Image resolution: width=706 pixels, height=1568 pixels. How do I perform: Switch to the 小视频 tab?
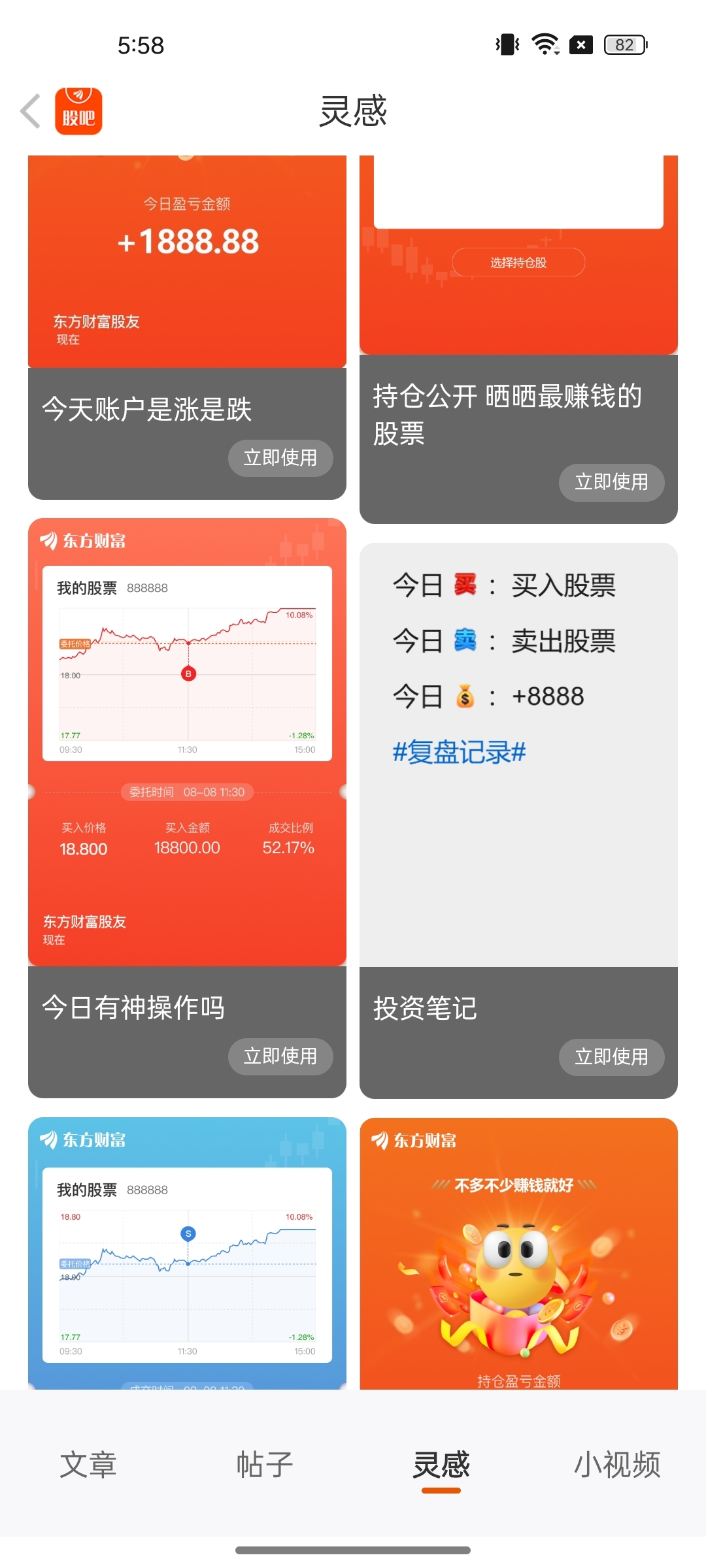(x=617, y=1465)
